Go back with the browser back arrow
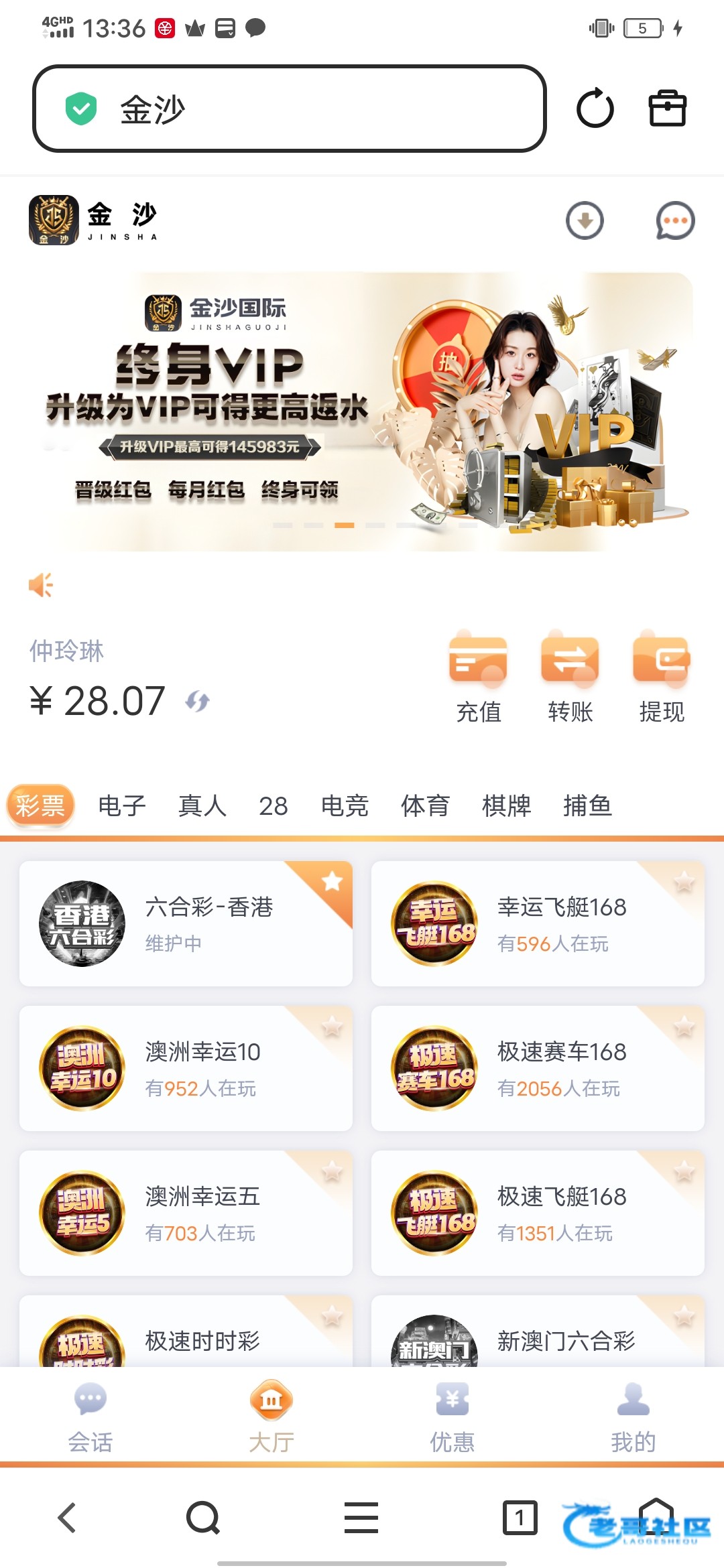The height and width of the screenshot is (1568, 724). pos(67,1518)
